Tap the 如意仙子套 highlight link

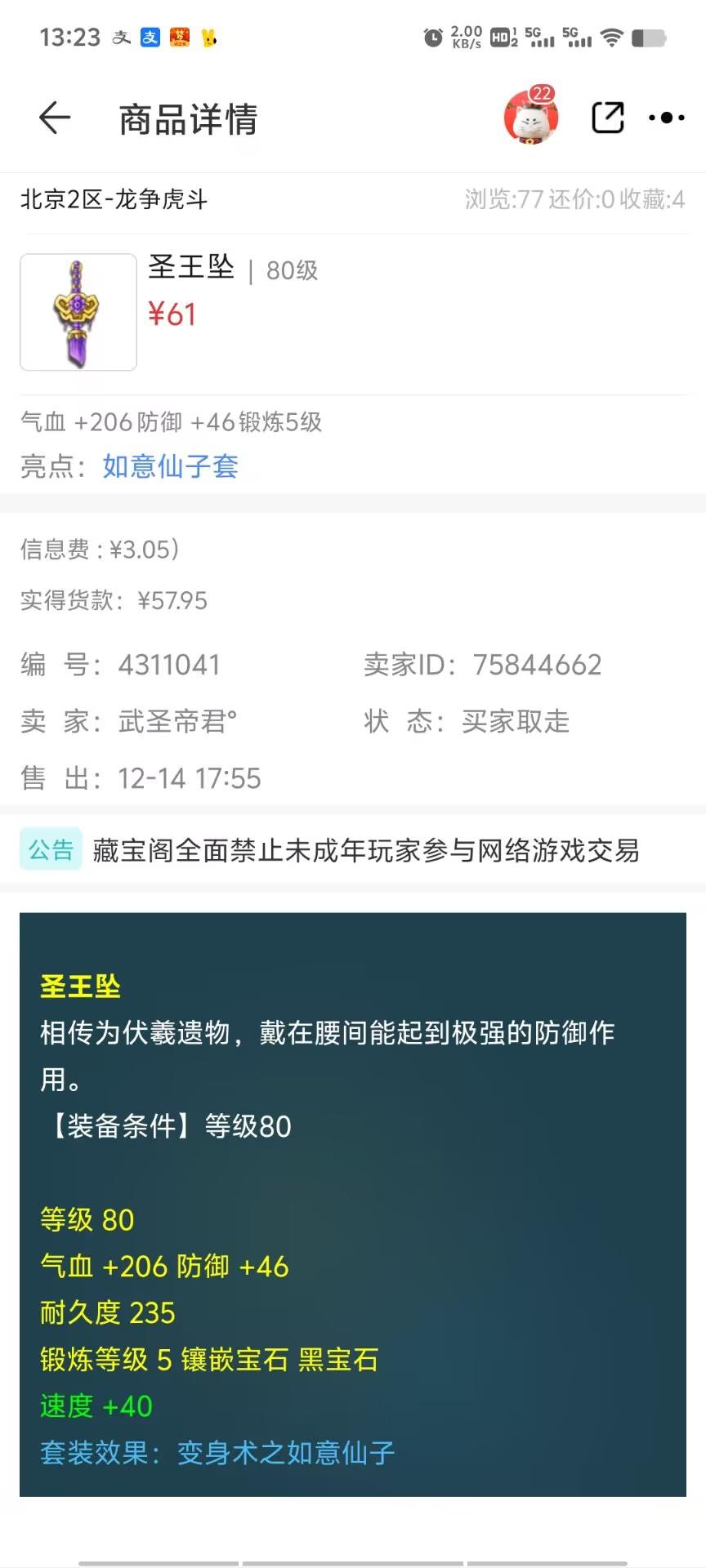click(x=170, y=465)
